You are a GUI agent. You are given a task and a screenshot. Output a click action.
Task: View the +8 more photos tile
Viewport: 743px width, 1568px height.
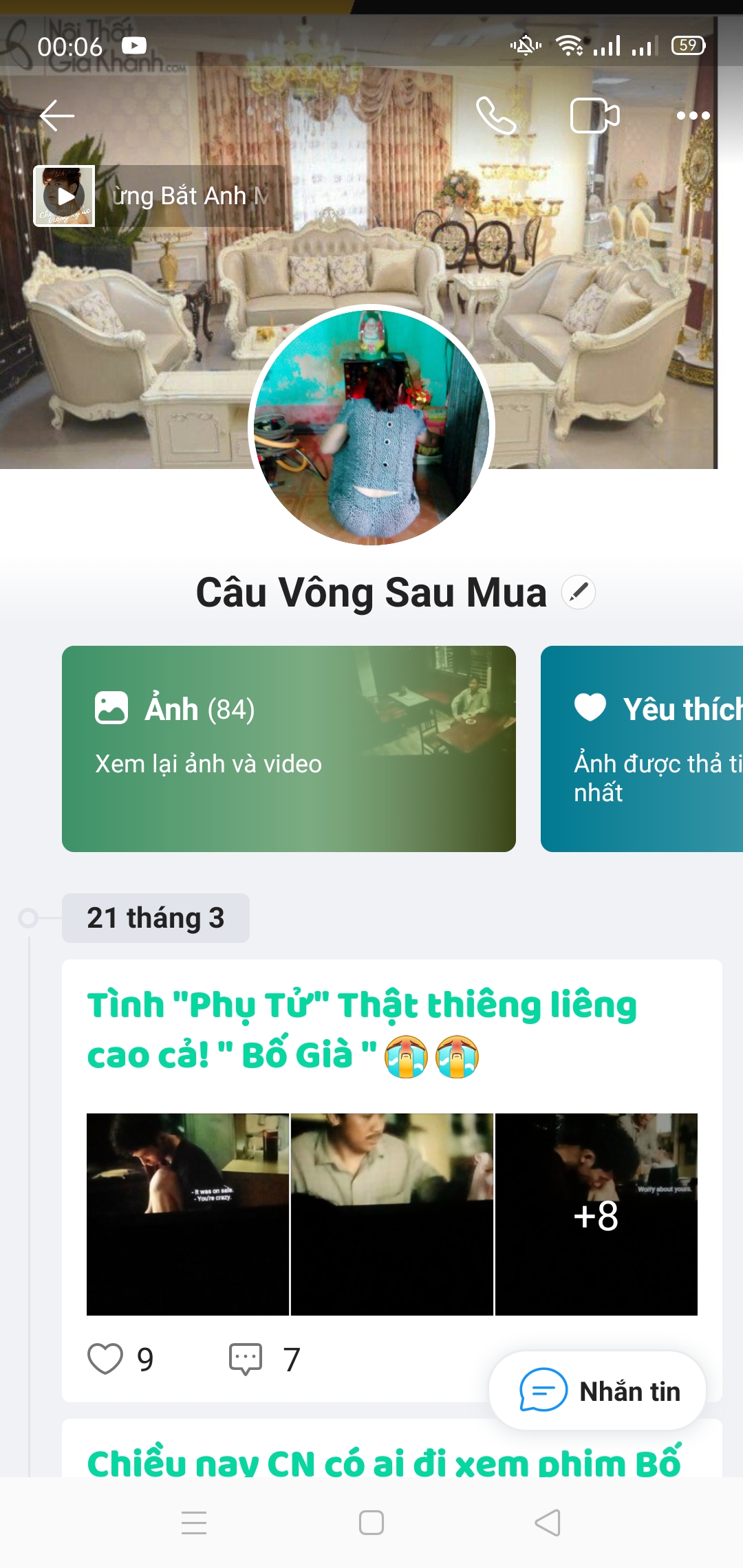(x=596, y=1214)
